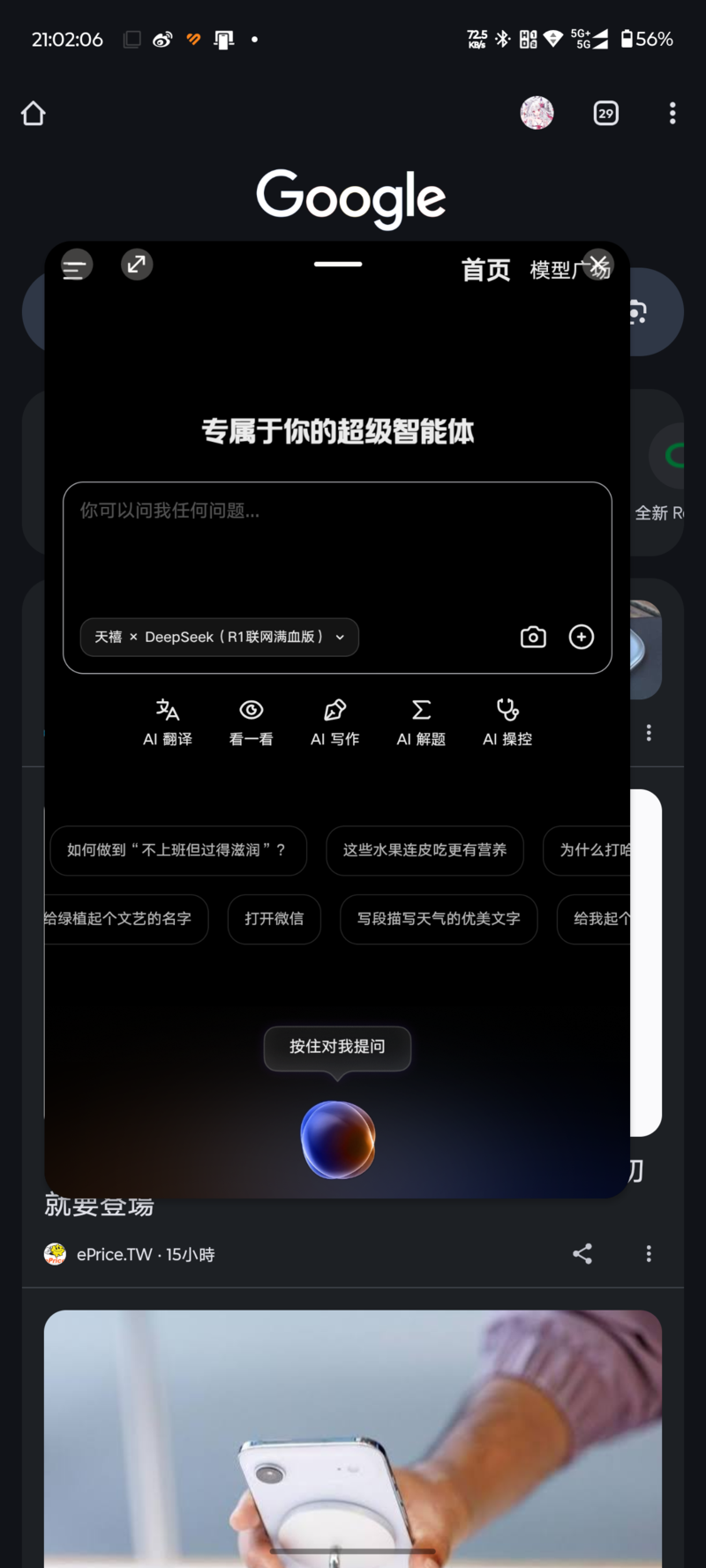Pick 写段描写天气的优美文字 suggestion

pos(439,919)
